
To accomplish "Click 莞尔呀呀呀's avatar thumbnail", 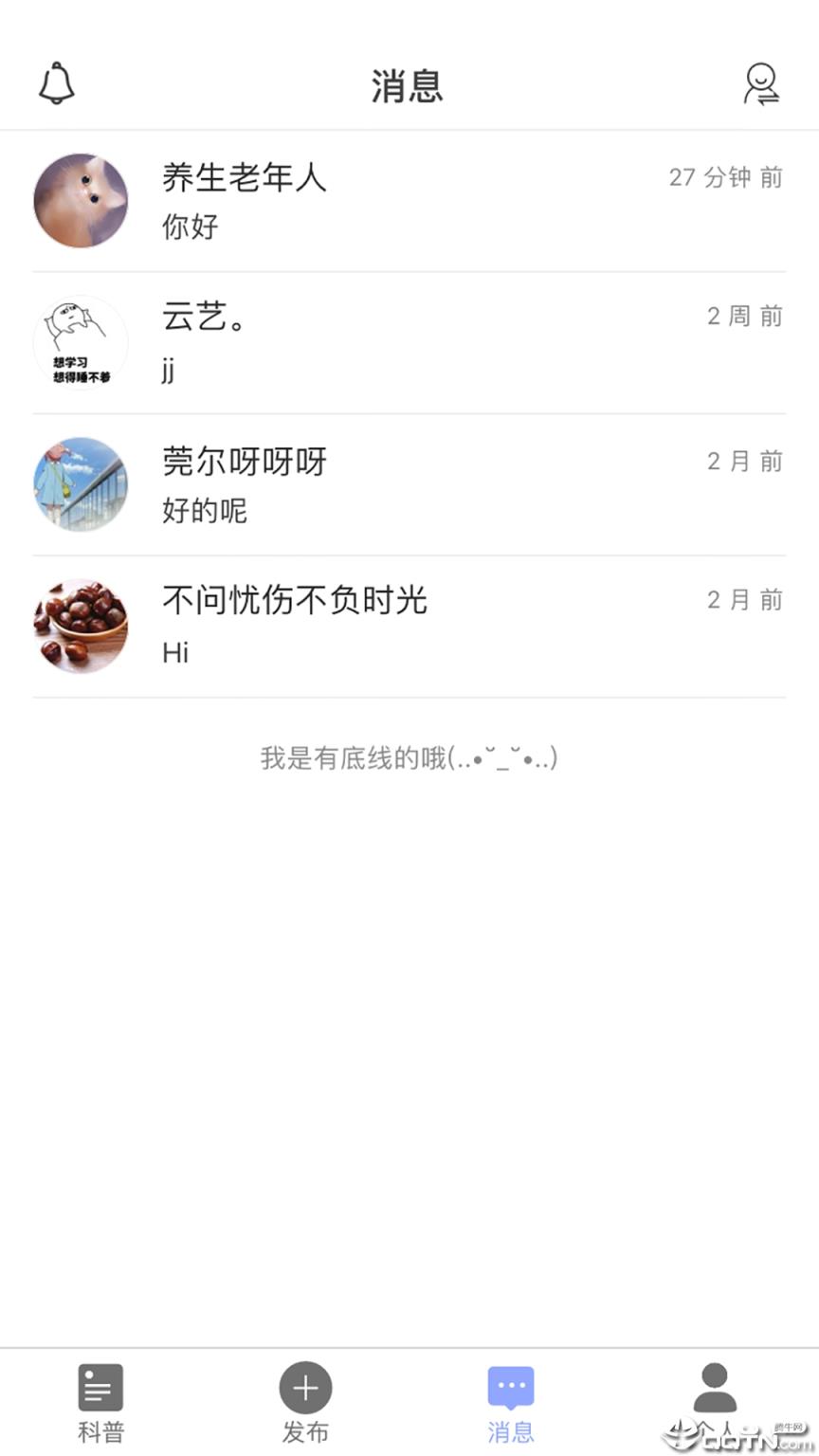I will point(81,483).
